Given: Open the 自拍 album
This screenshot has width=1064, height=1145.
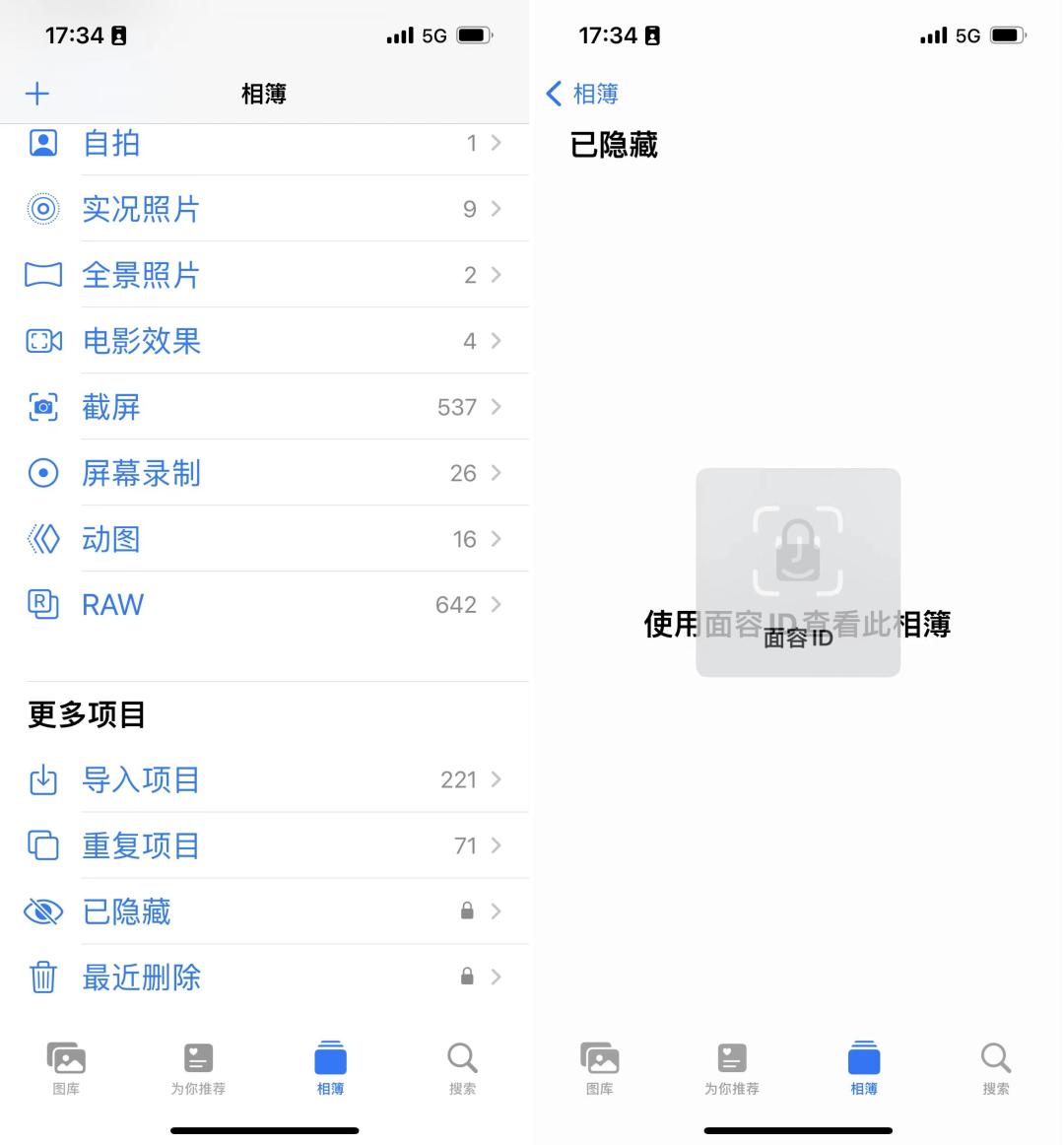Looking at the screenshot, I should (x=264, y=144).
